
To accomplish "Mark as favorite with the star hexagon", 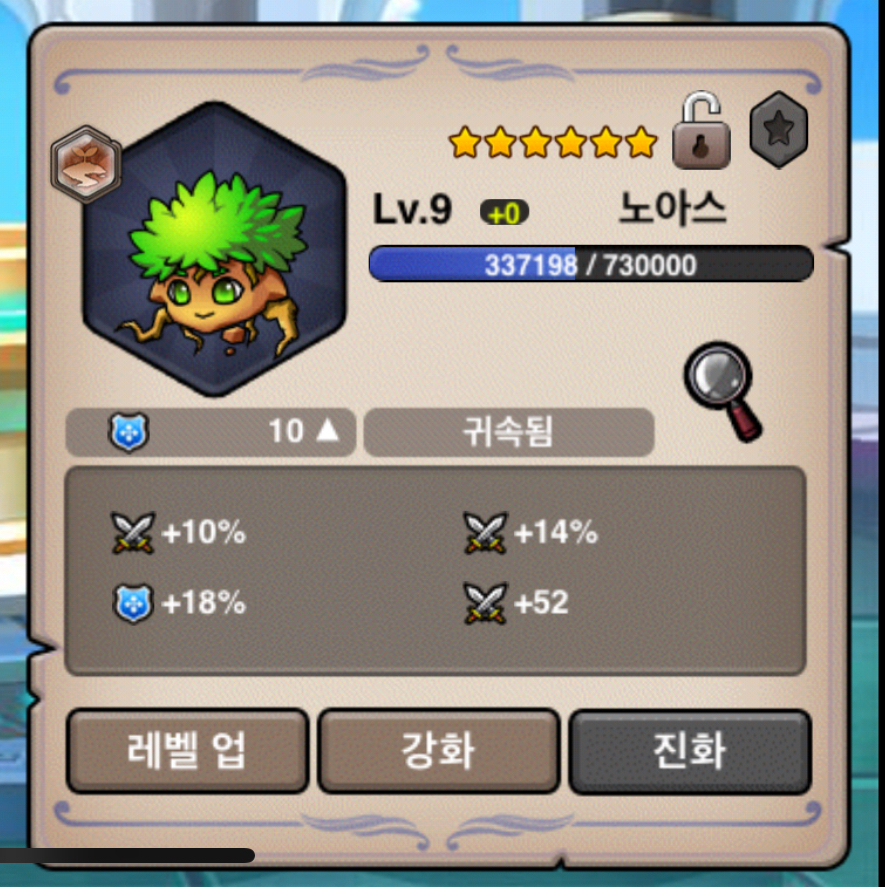I will point(779,130).
